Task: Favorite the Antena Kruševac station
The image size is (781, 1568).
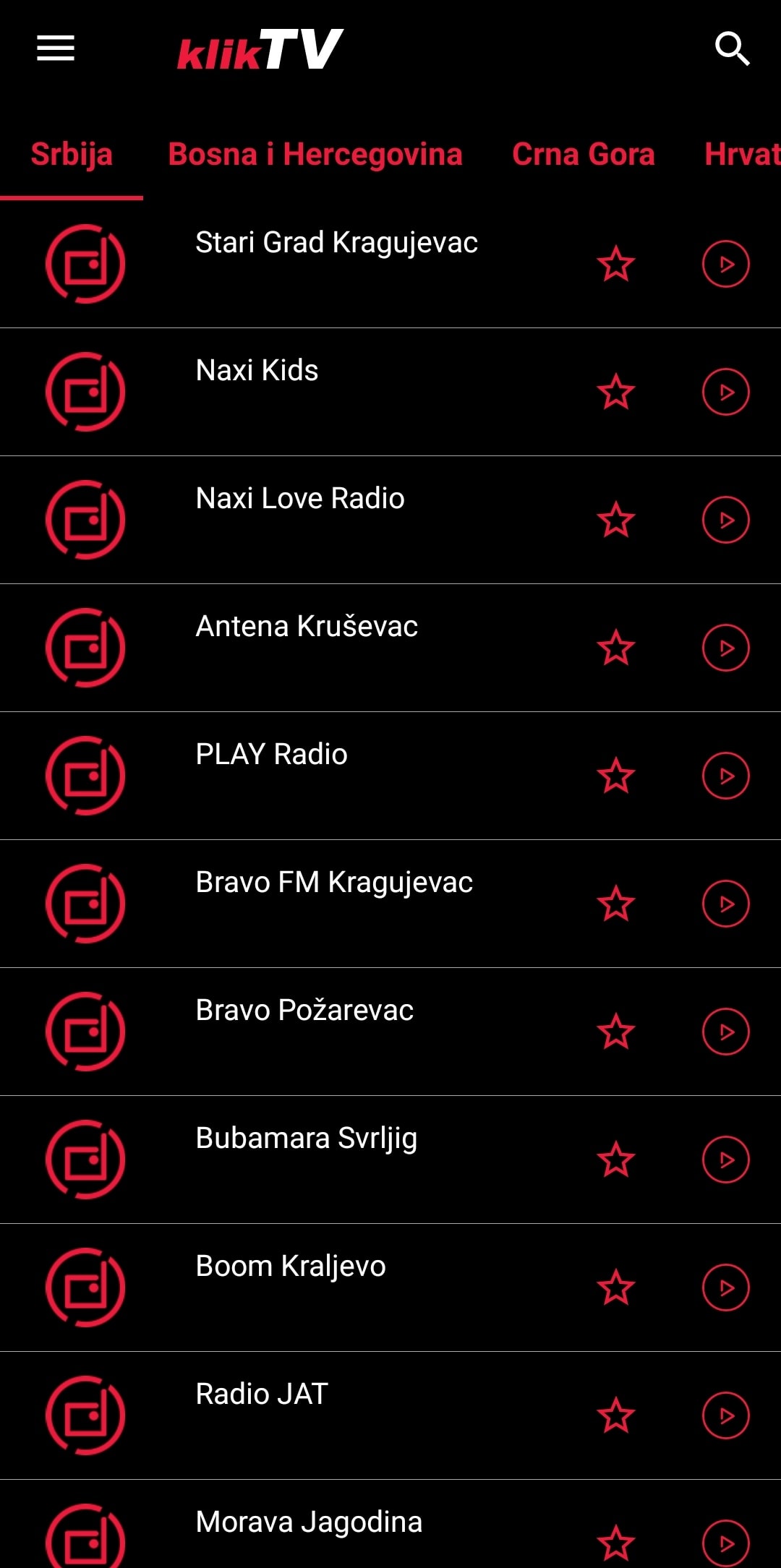Action: (616, 648)
